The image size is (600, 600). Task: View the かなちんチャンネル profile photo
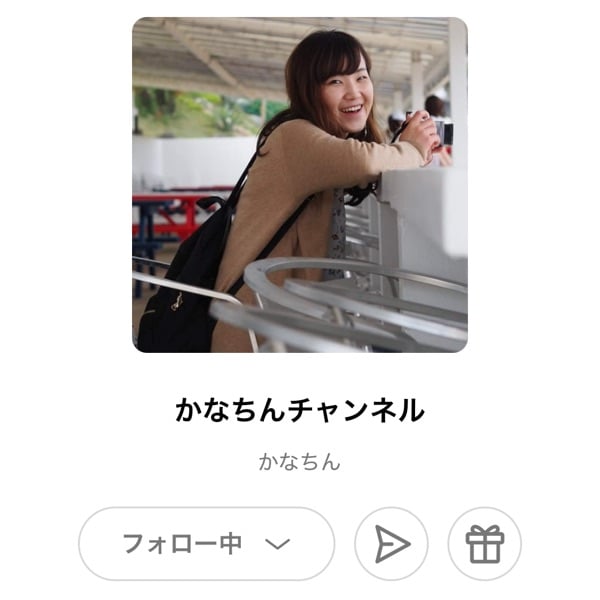tap(300, 185)
